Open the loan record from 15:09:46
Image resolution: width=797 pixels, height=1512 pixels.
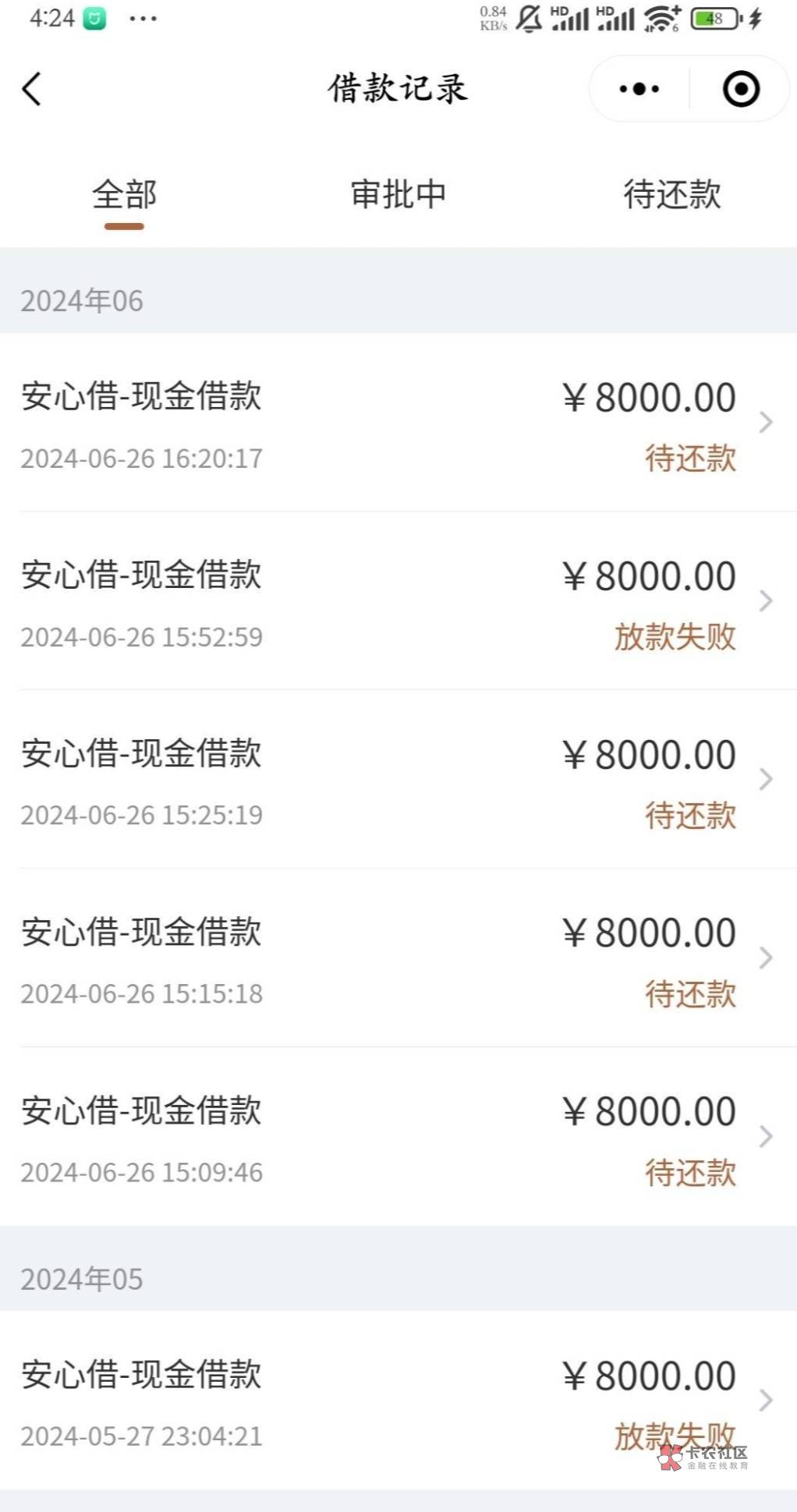coord(398,1137)
